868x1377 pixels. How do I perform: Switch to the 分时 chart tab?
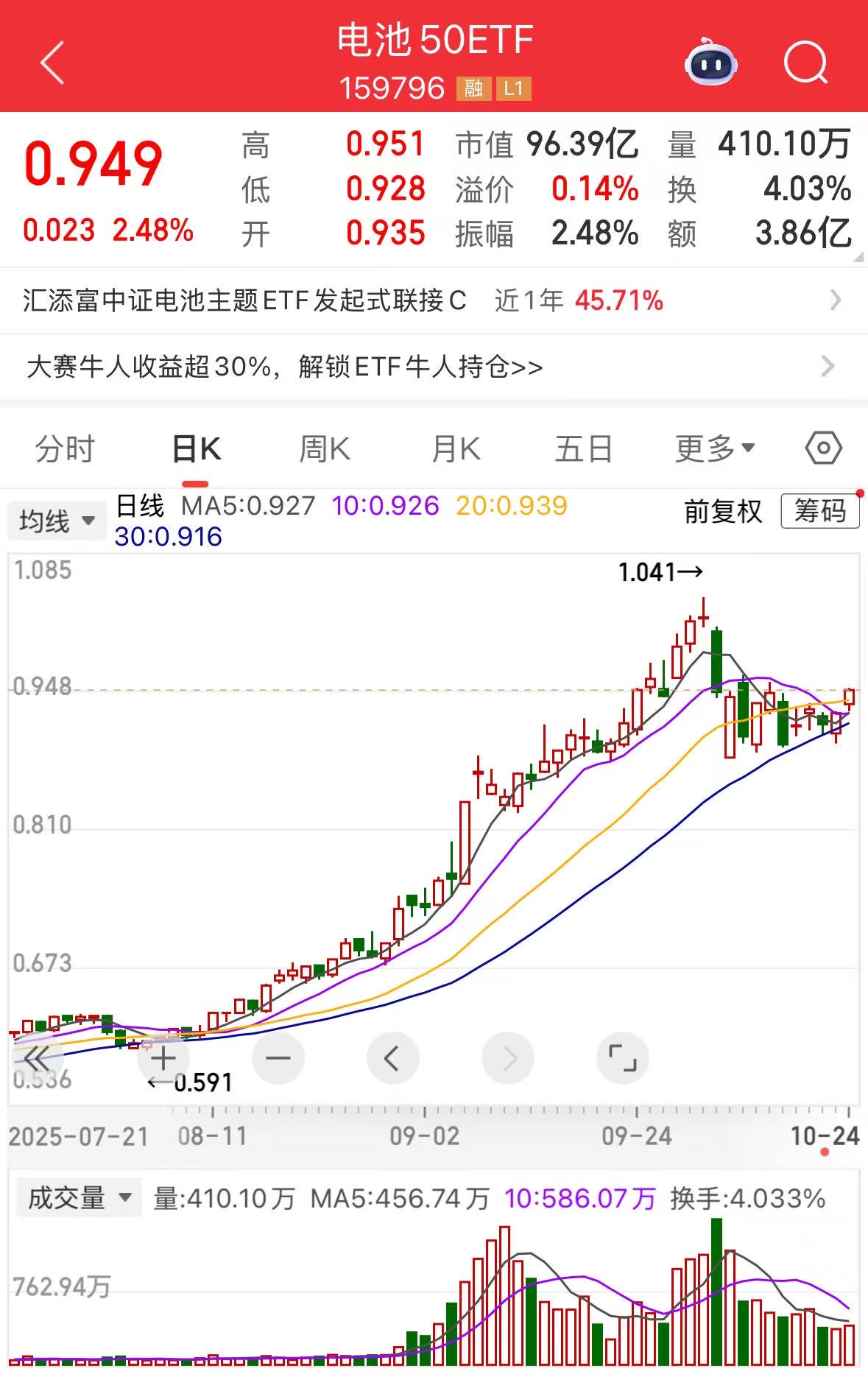tap(65, 449)
